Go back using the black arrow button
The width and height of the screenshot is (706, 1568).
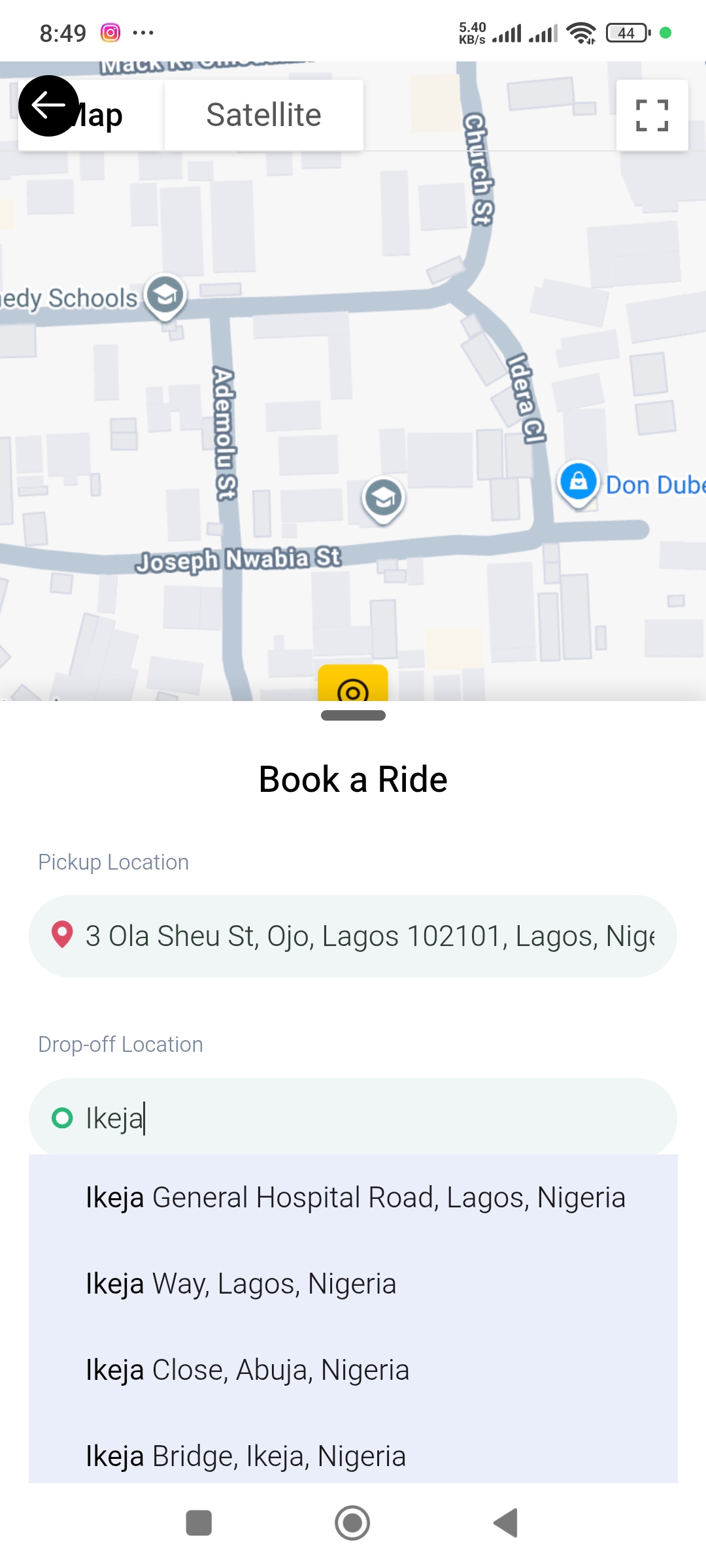click(48, 106)
